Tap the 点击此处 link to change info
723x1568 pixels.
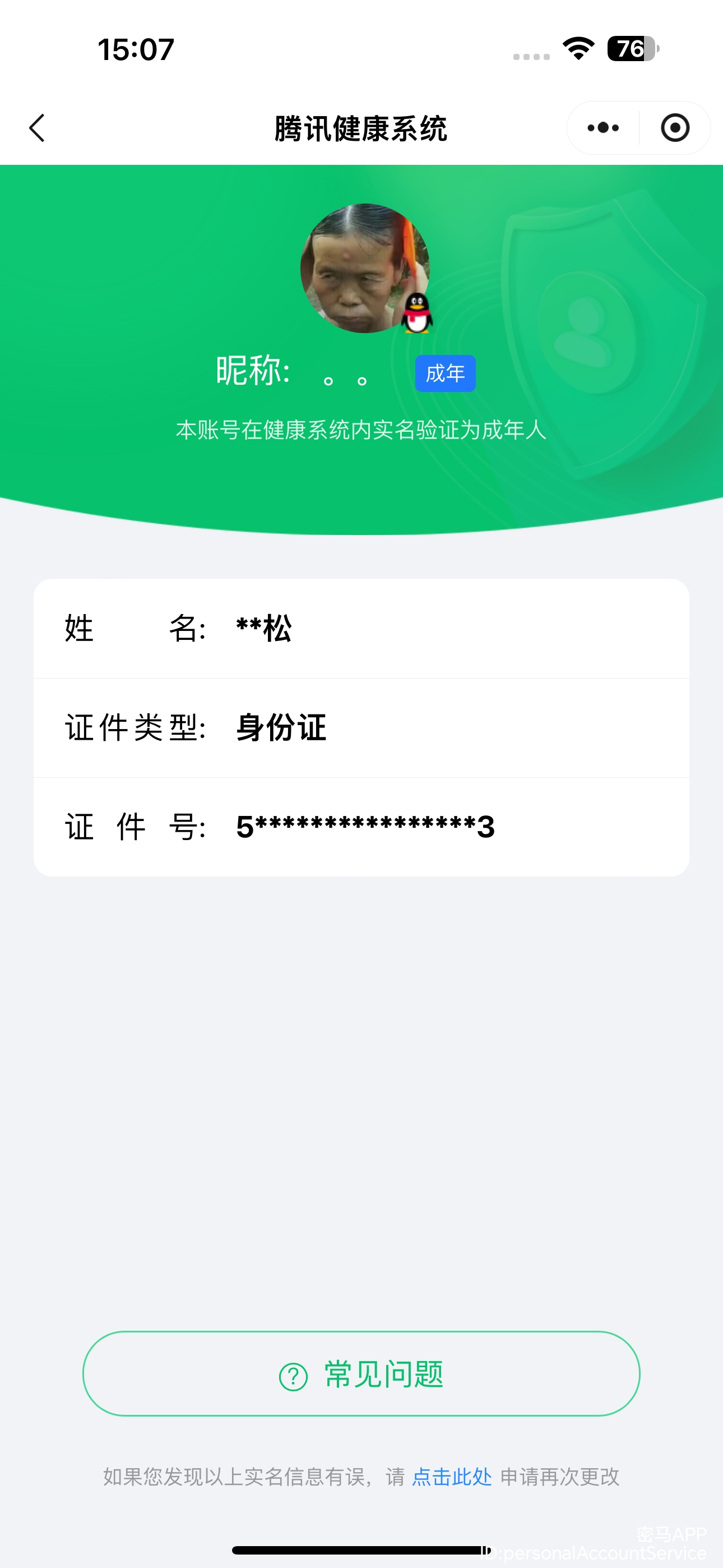452,1477
